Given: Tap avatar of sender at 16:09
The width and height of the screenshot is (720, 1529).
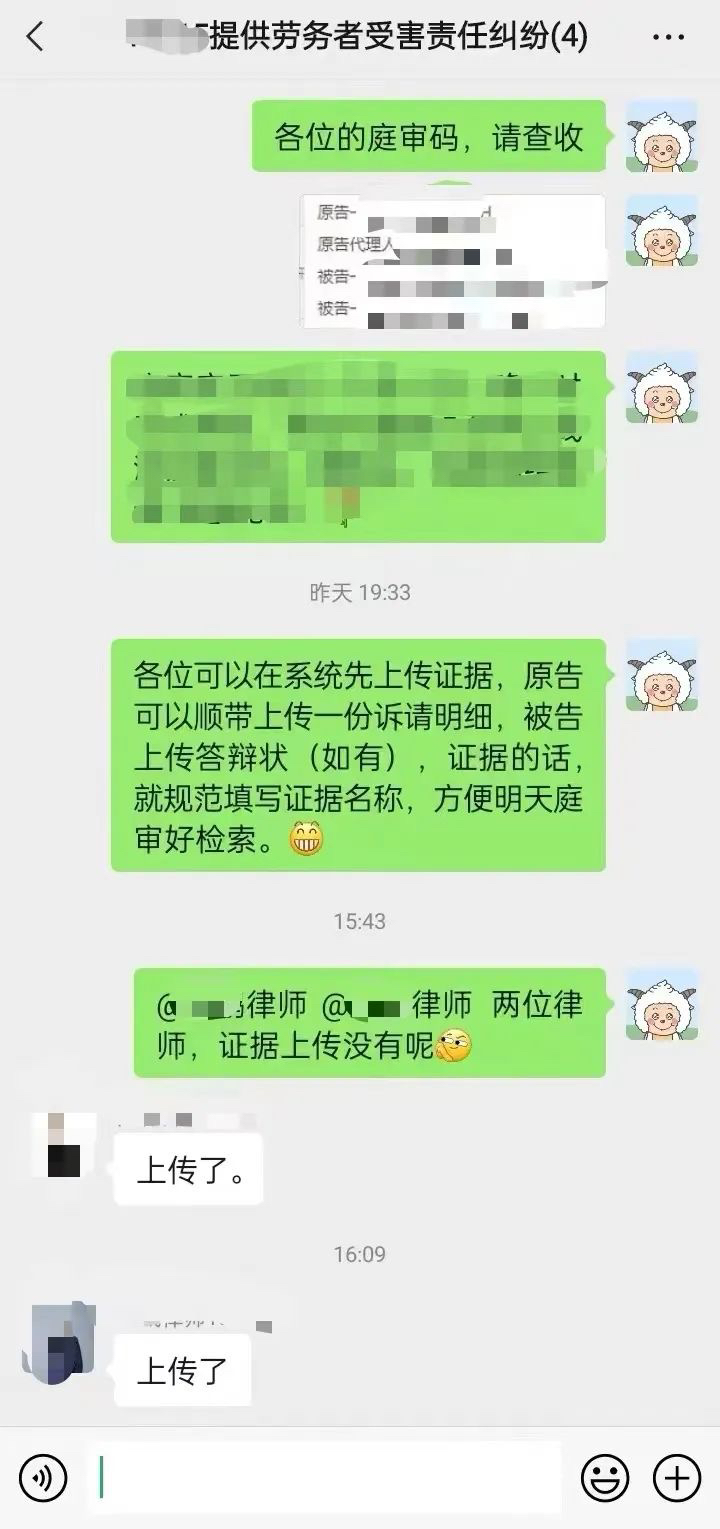Looking at the screenshot, I should [58, 1341].
